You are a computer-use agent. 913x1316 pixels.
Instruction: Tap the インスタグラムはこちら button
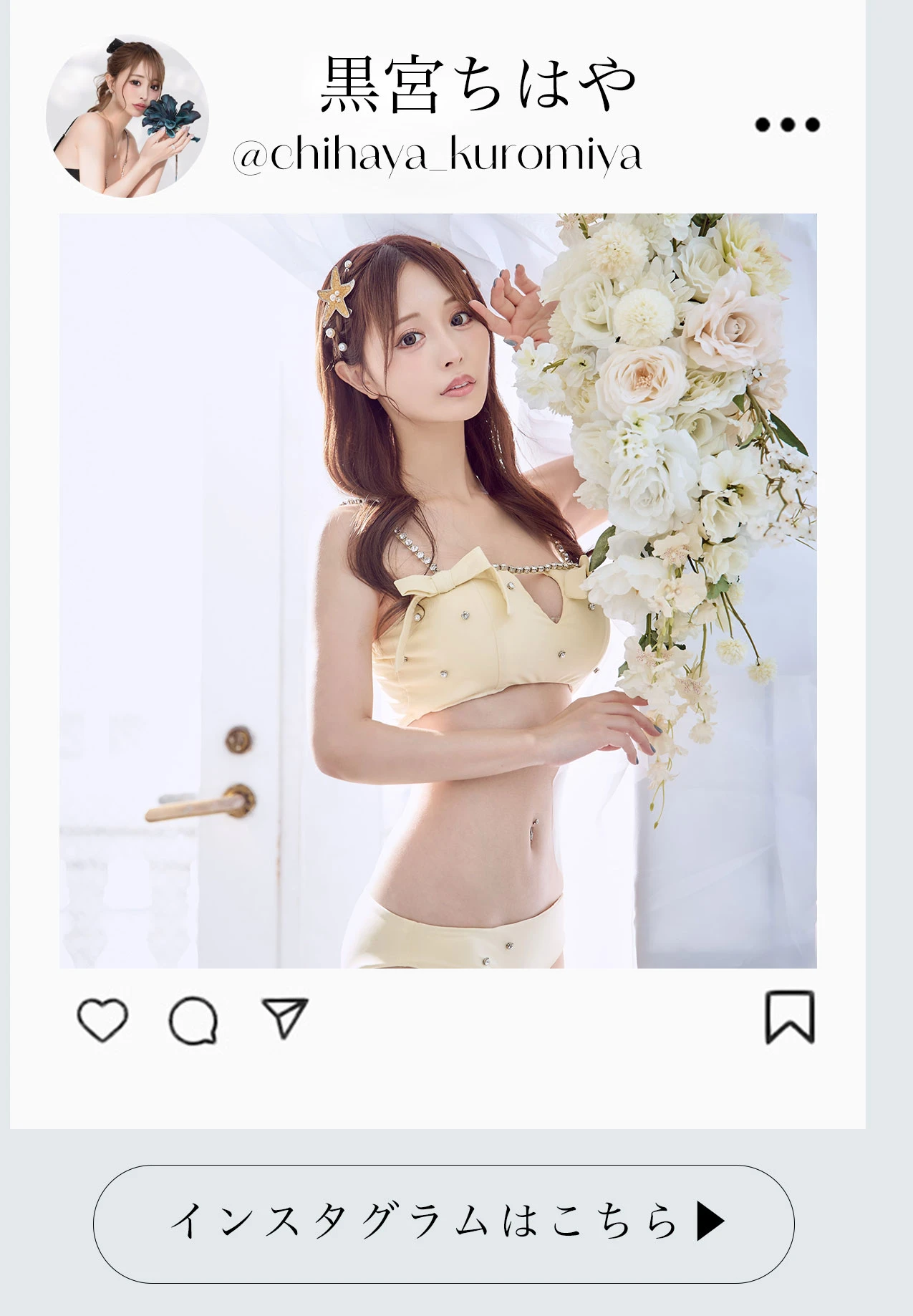click(443, 1224)
